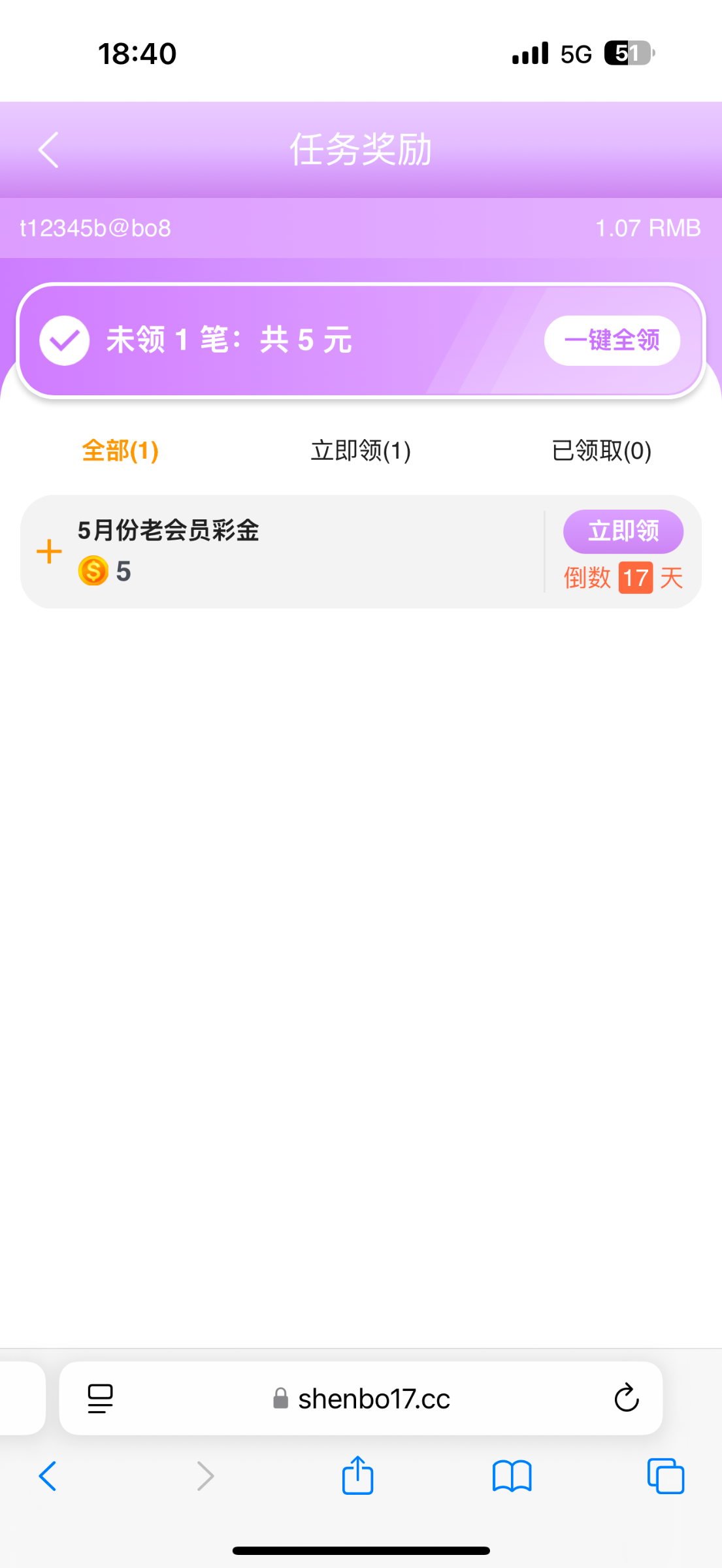
Task: Tap the 一键全领 button
Action: (612, 340)
